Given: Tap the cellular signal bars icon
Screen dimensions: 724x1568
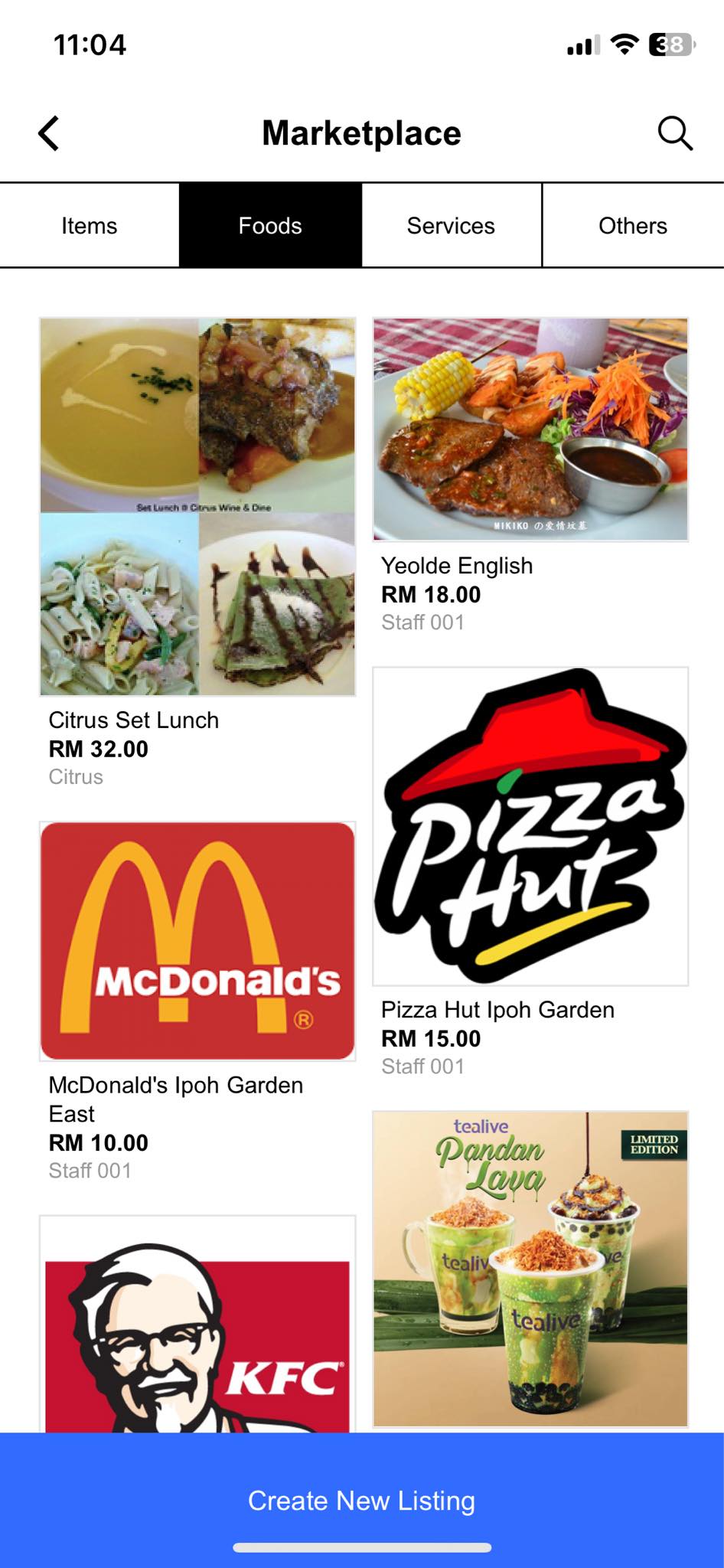Looking at the screenshot, I should (x=583, y=44).
